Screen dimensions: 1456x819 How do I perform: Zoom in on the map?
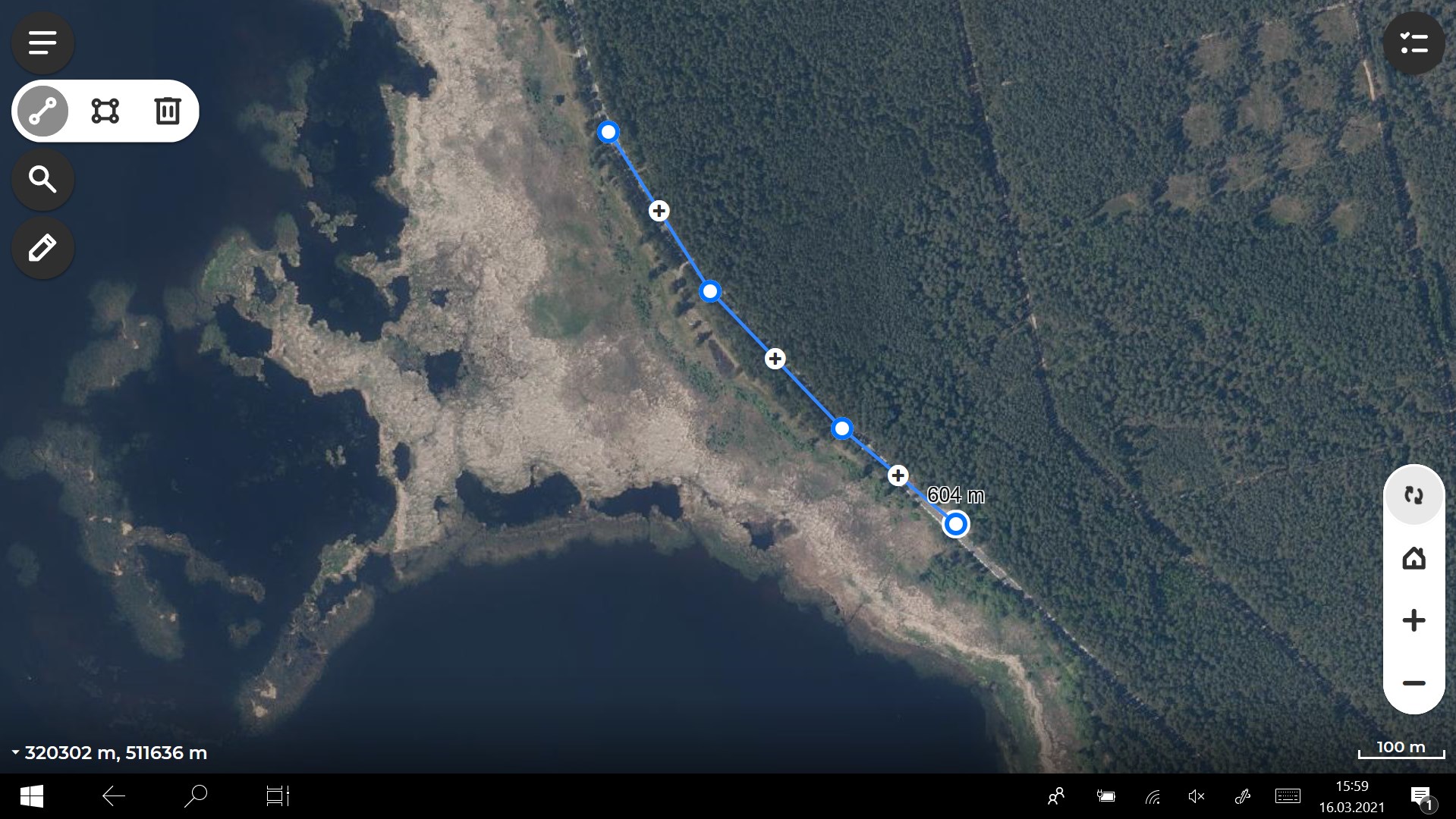[1414, 621]
